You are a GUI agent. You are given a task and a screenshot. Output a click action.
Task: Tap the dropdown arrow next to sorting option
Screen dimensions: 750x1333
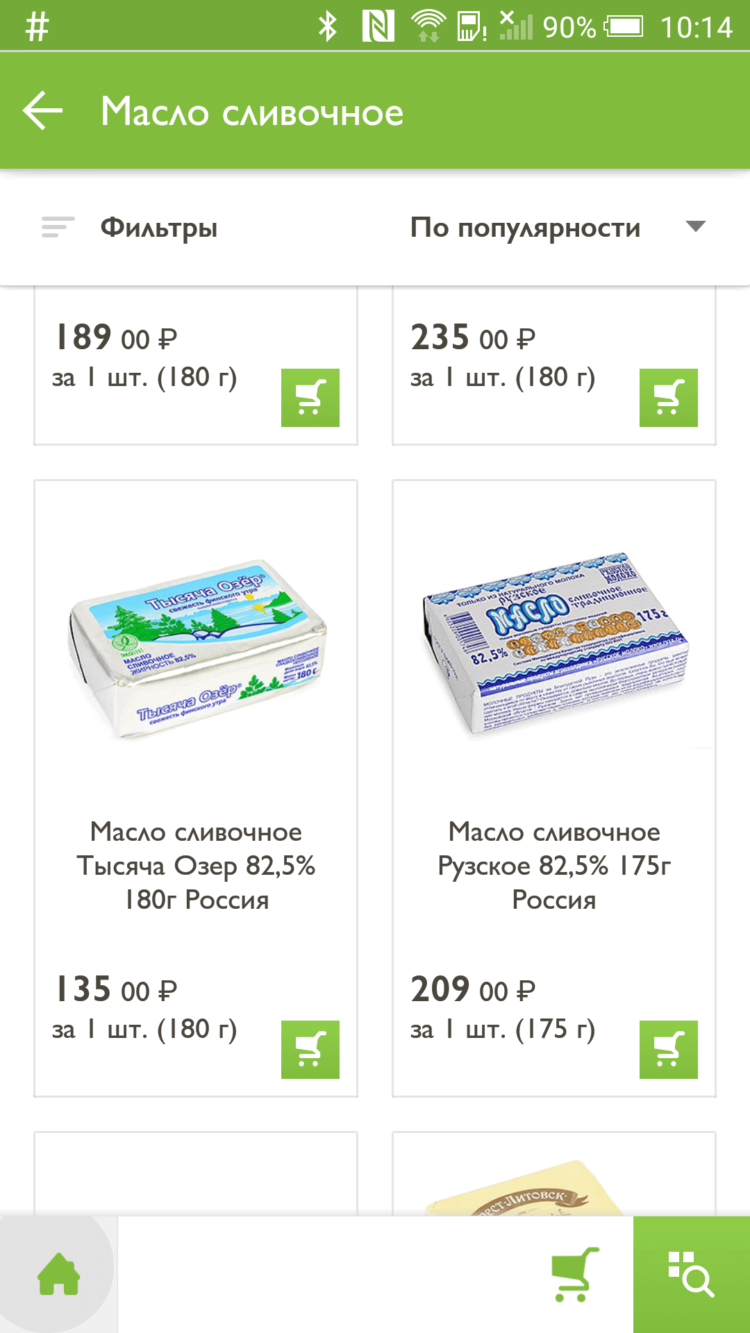coord(695,226)
